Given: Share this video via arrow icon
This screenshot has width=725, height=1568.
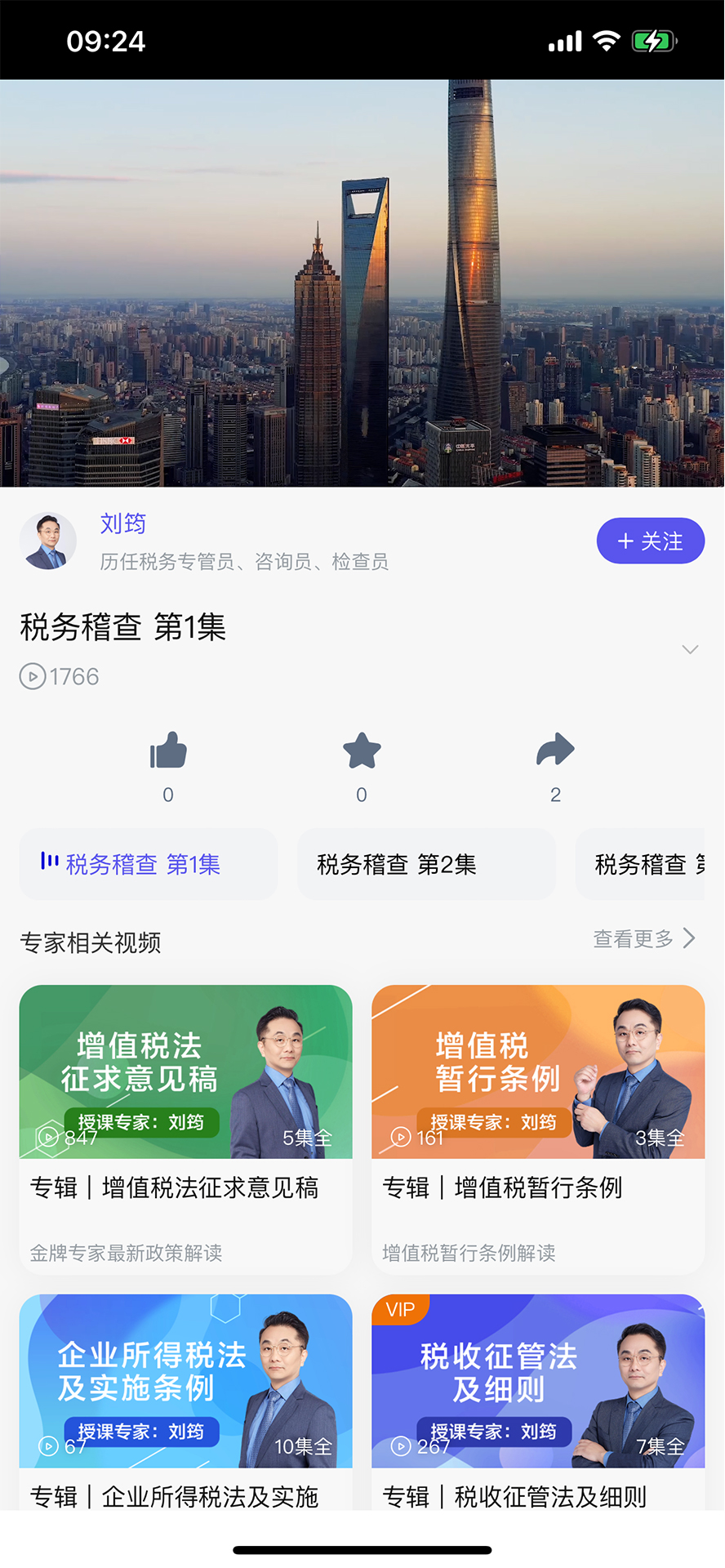Looking at the screenshot, I should tap(555, 751).
